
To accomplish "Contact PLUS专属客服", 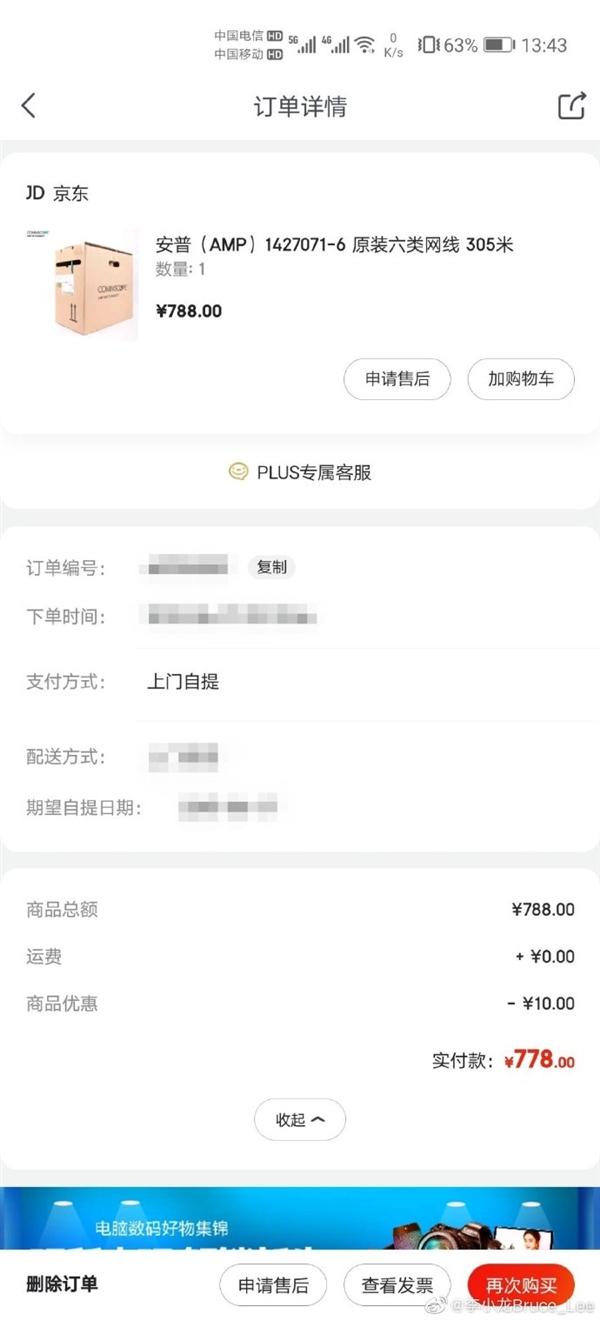I will (x=300, y=472).
